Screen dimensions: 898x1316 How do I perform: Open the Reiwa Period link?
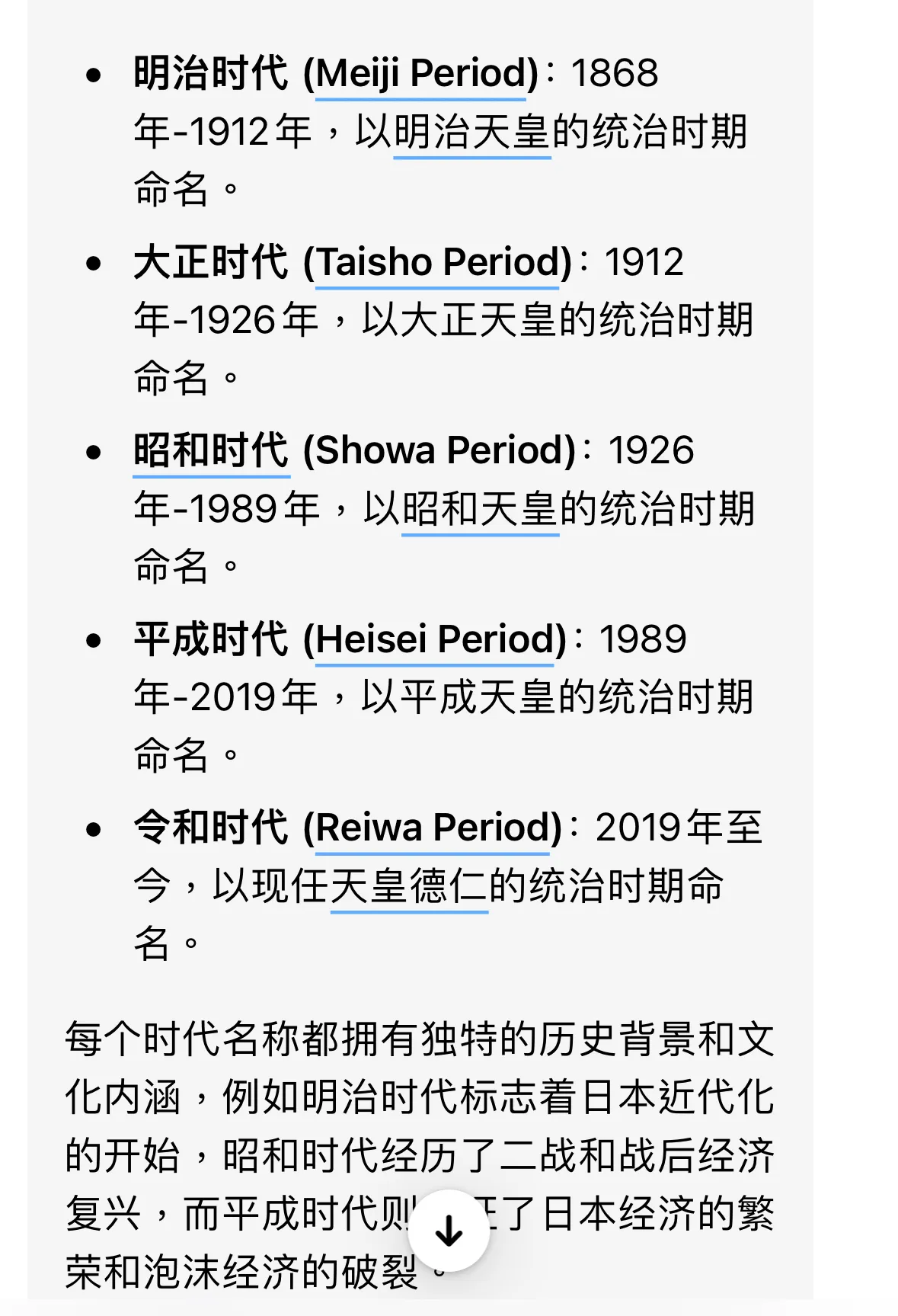(432, 828)
